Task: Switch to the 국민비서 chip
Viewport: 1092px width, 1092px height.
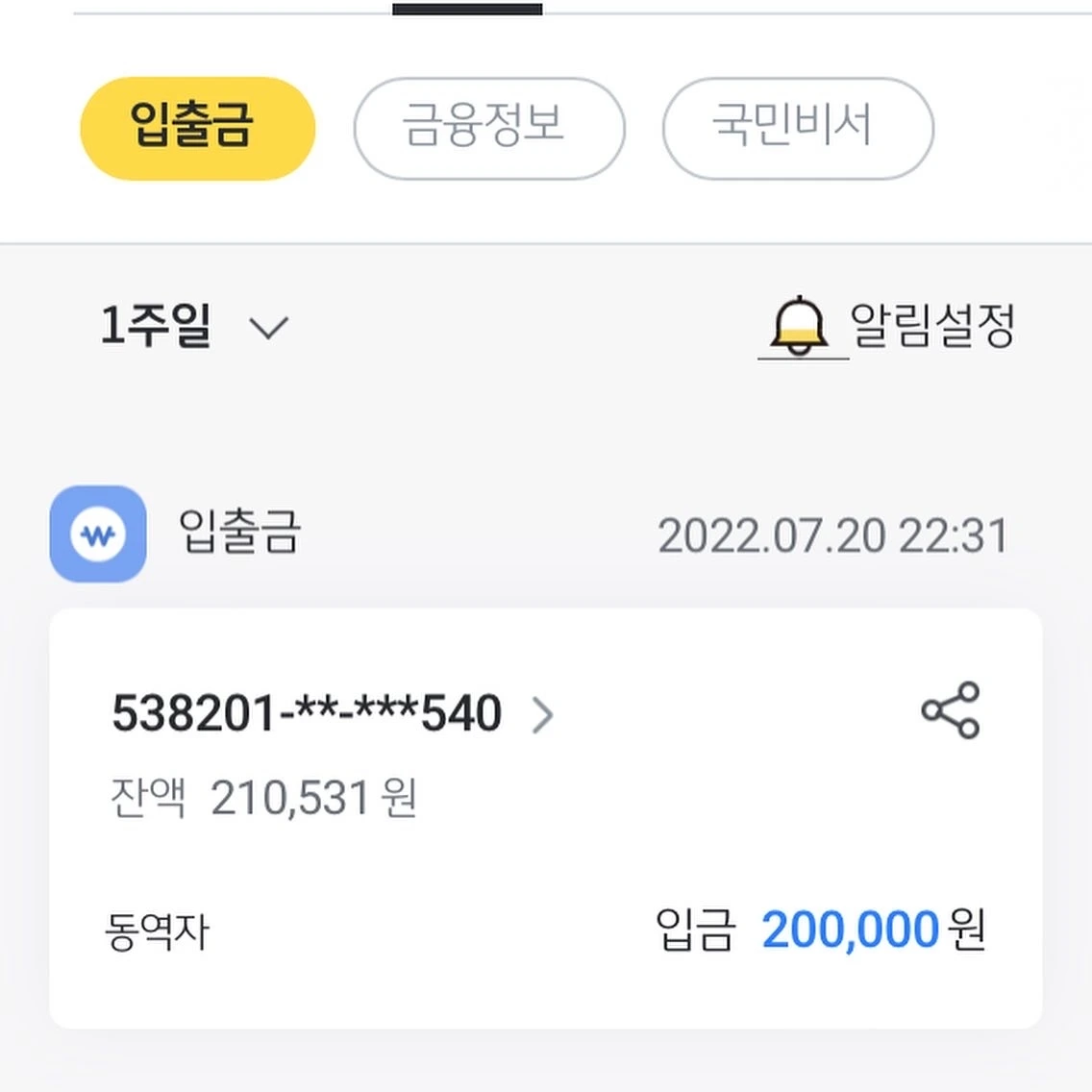Action: click(x=797, y=128)
